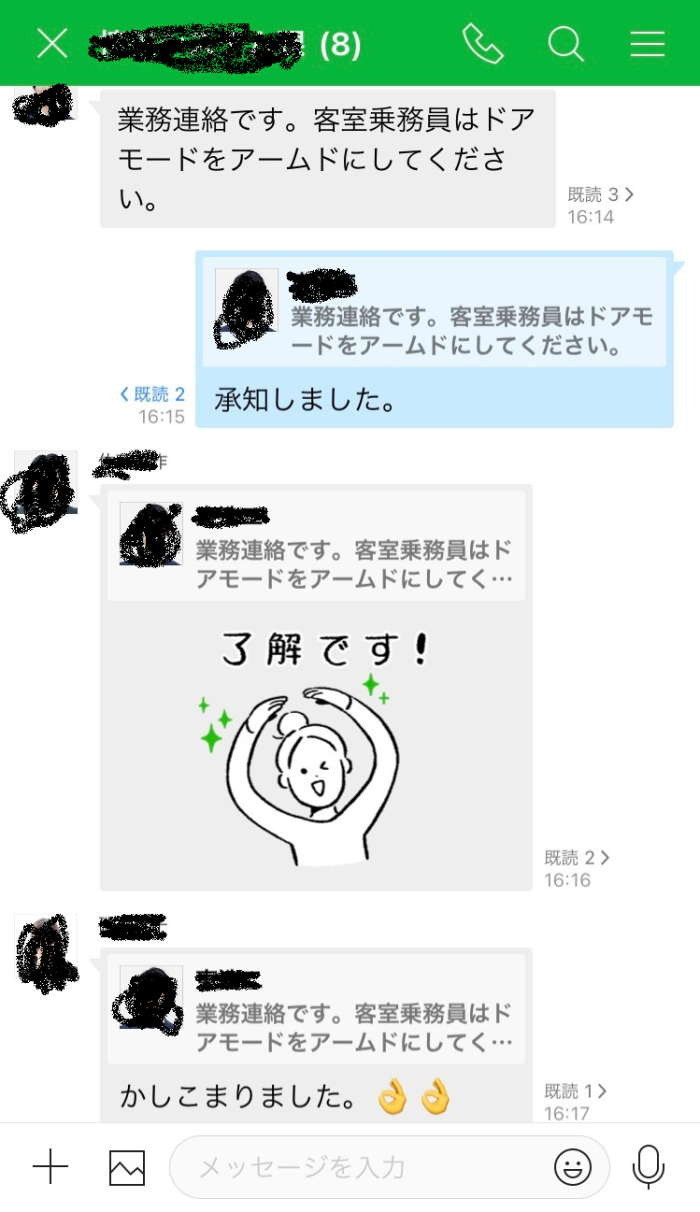
Task: Close the chat with the X icon
Action: click(52, 44)
